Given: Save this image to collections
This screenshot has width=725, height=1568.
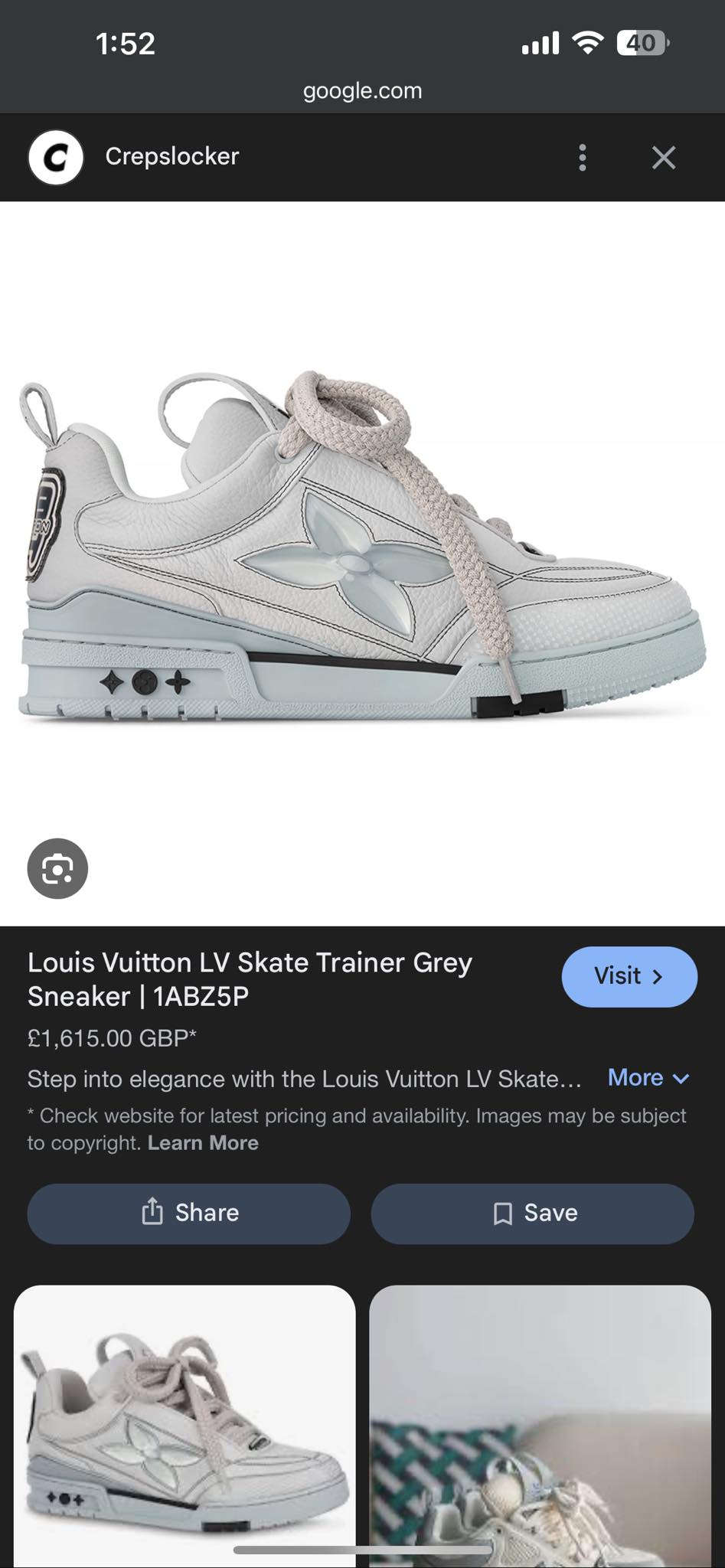Looking at the screenshot, I should click(x=533, y=1213).
